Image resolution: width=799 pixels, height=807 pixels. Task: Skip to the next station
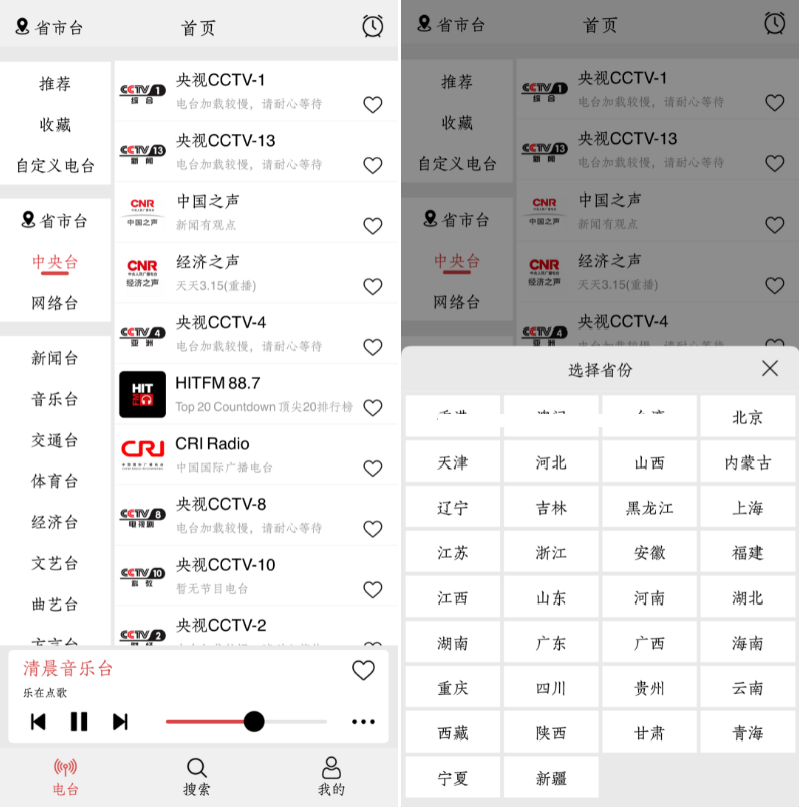tap(120, 721)
